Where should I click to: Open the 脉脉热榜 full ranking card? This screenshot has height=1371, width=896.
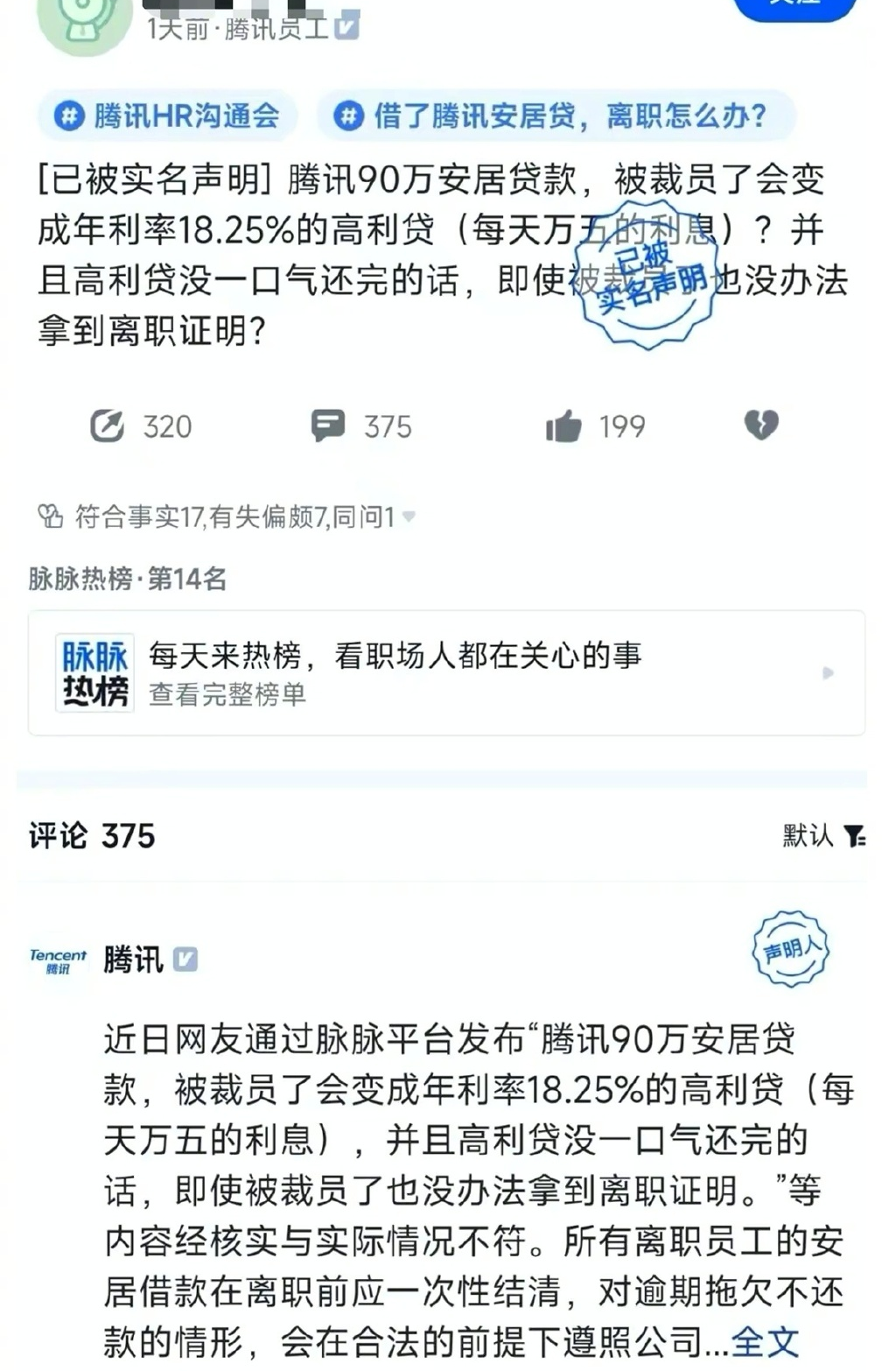(x=446, y=673)
